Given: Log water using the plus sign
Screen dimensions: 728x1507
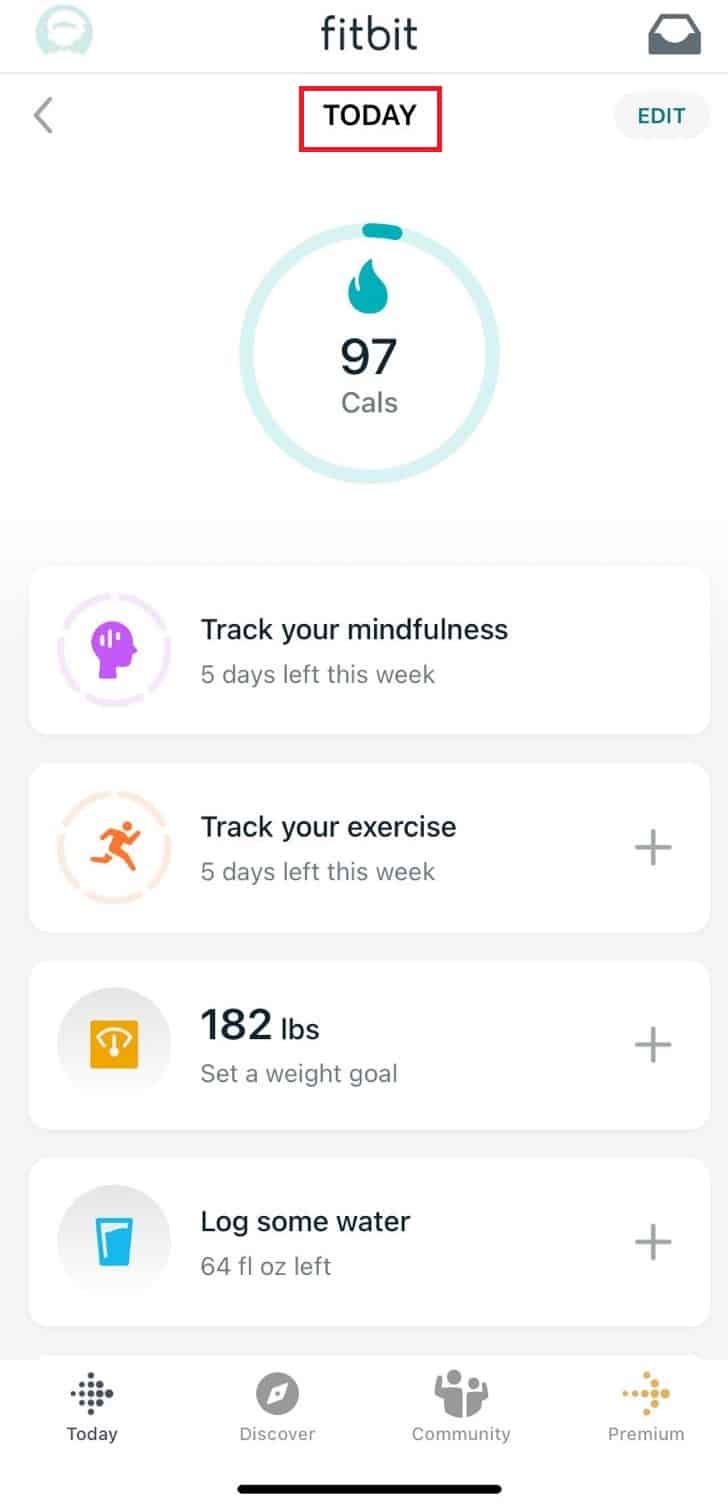Looking at the screenshot, I should [x=652, y=1241].
